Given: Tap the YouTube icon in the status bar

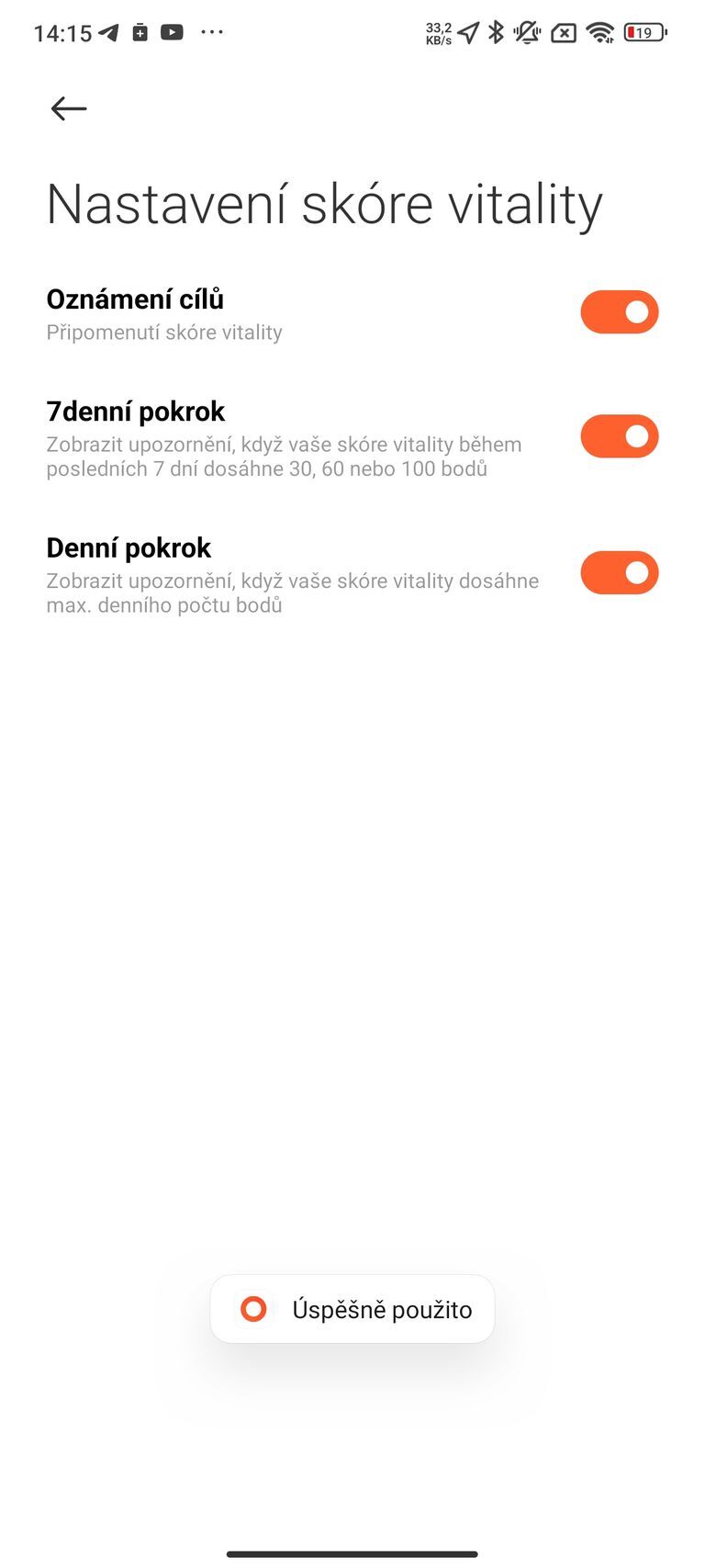Looking at the screenshot, I should coord(174,32).
